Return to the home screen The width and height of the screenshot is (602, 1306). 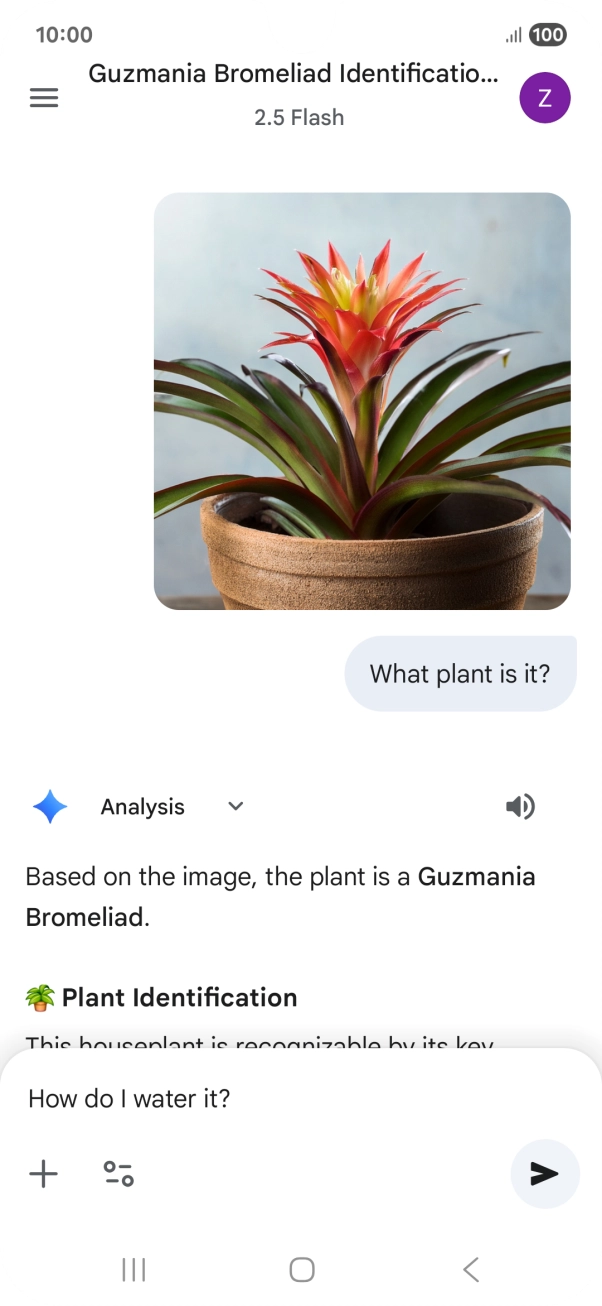(x=301, y=1270)
